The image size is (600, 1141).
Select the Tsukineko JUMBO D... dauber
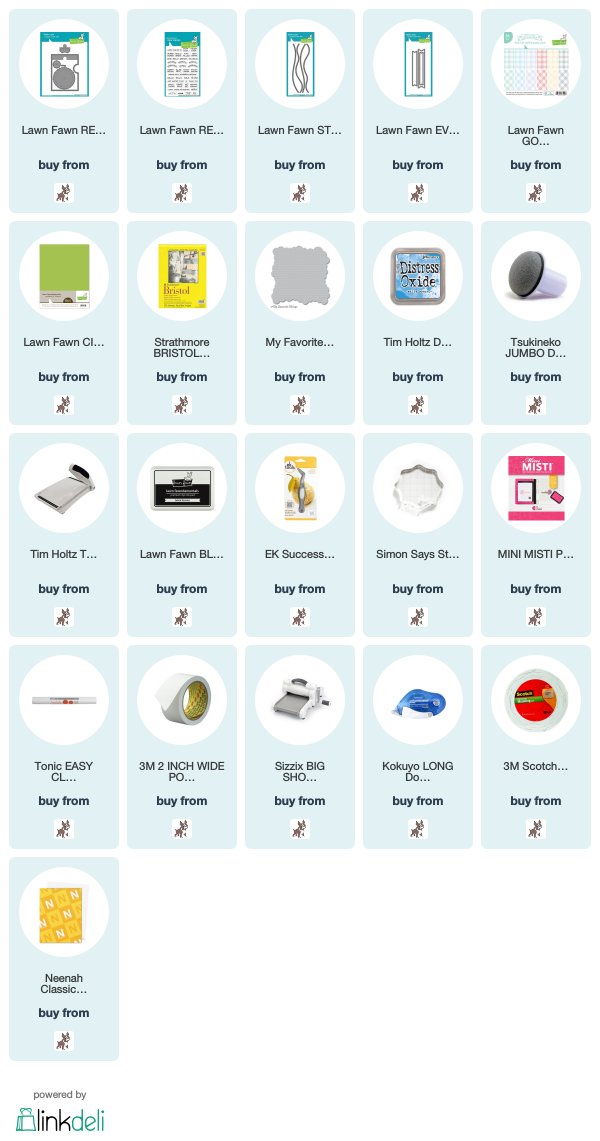click(535, 323)
